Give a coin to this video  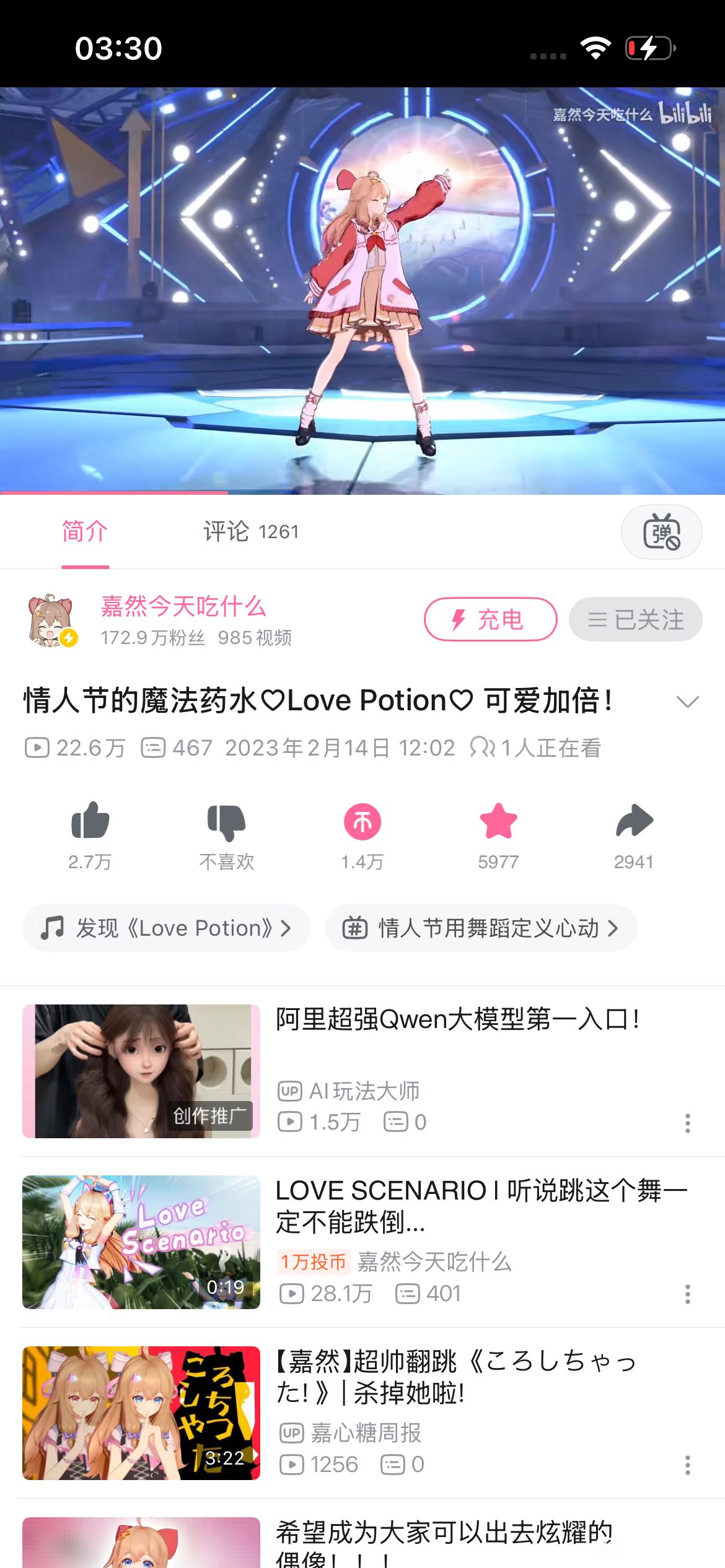pos(362,822)
